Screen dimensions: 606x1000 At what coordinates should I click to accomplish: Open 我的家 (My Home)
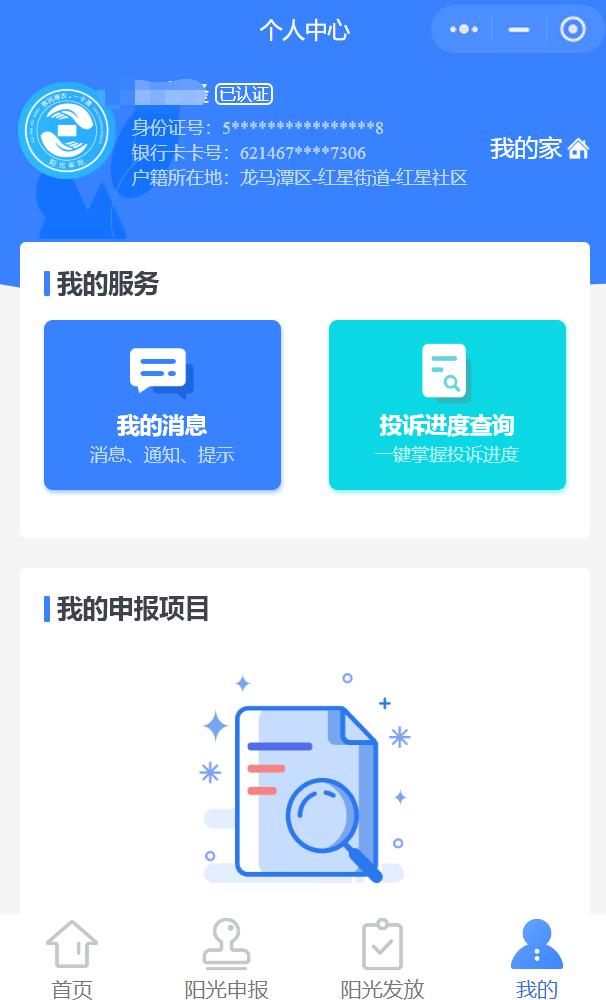pyautogui.click(x=539, y=149)
